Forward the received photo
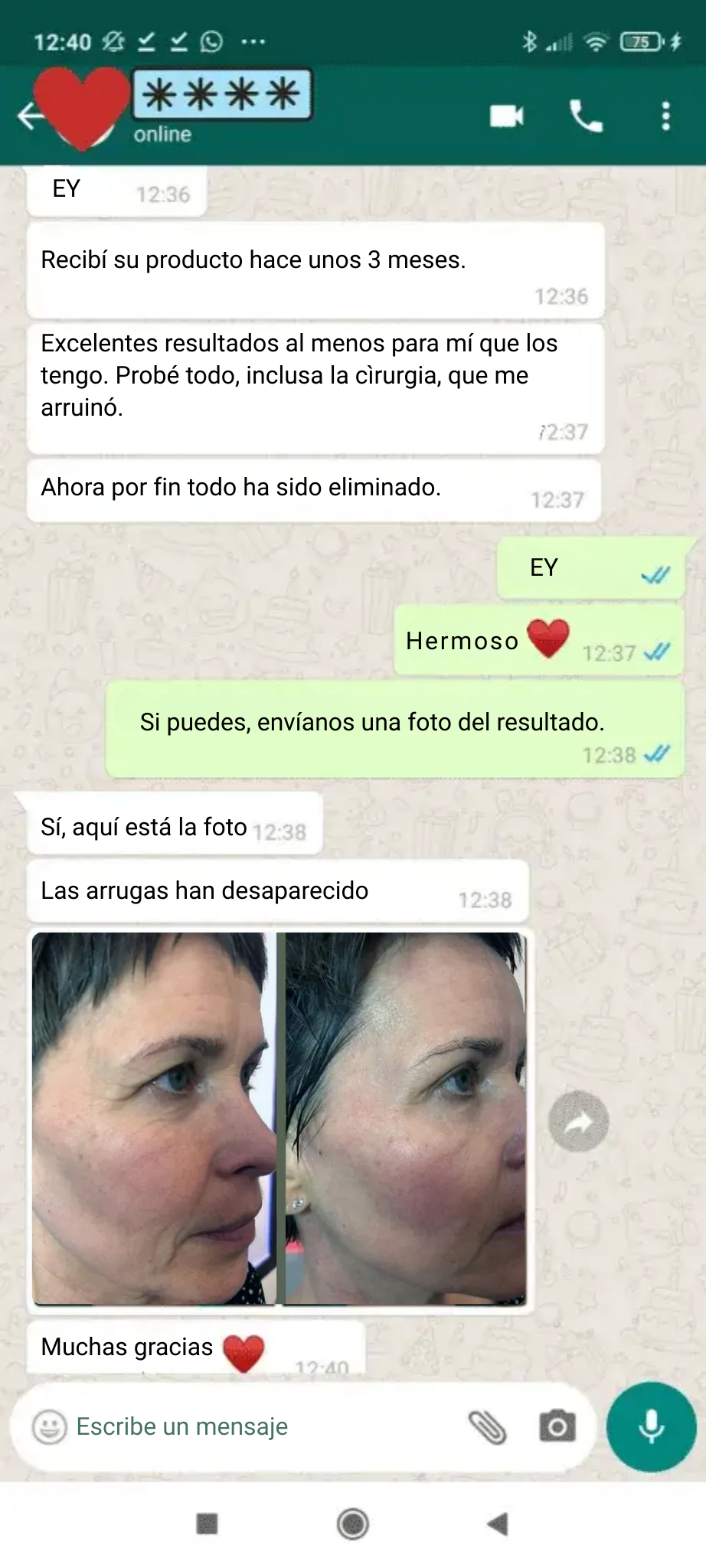This screenshot has width=706, height=1568. 578,1122
